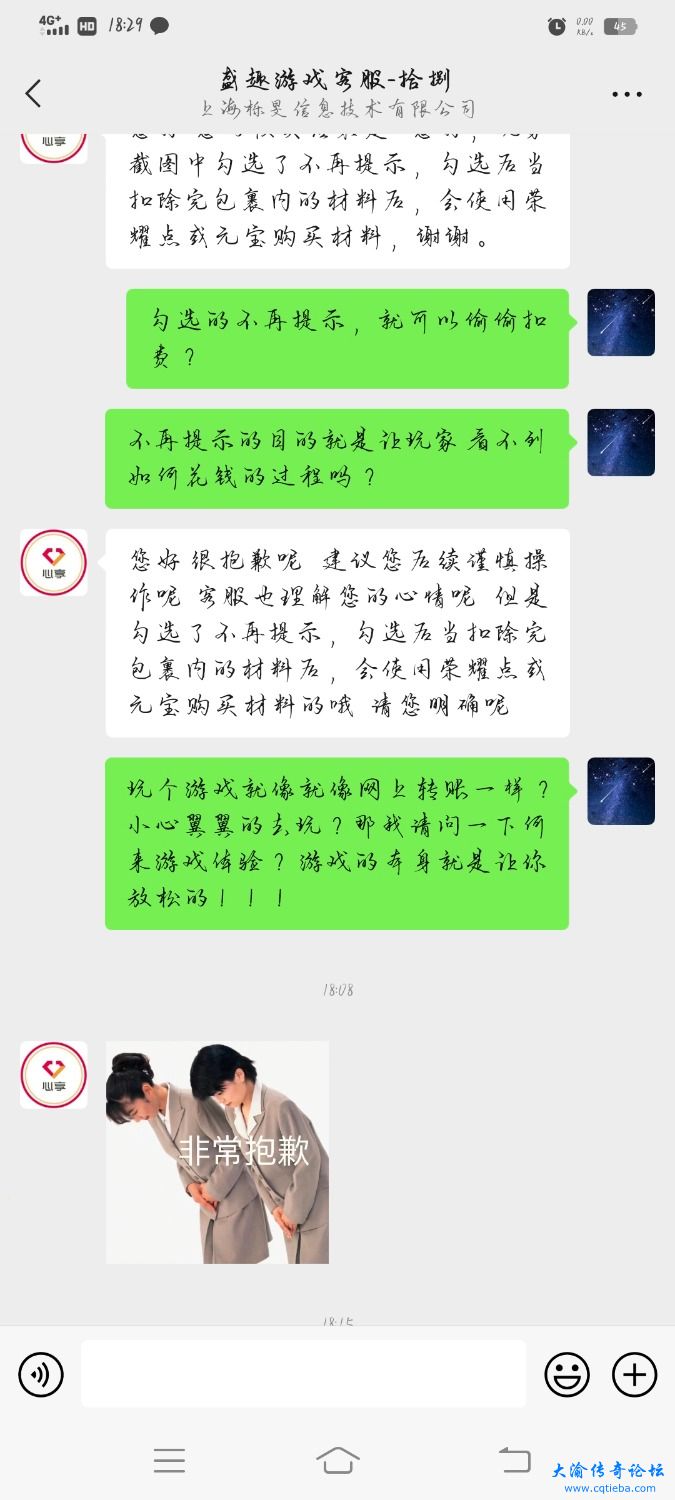Viewport: 675px width, 1500px height.
Task: Open the 心享 avatar beside the sticker
Action: pos(54,1074)
